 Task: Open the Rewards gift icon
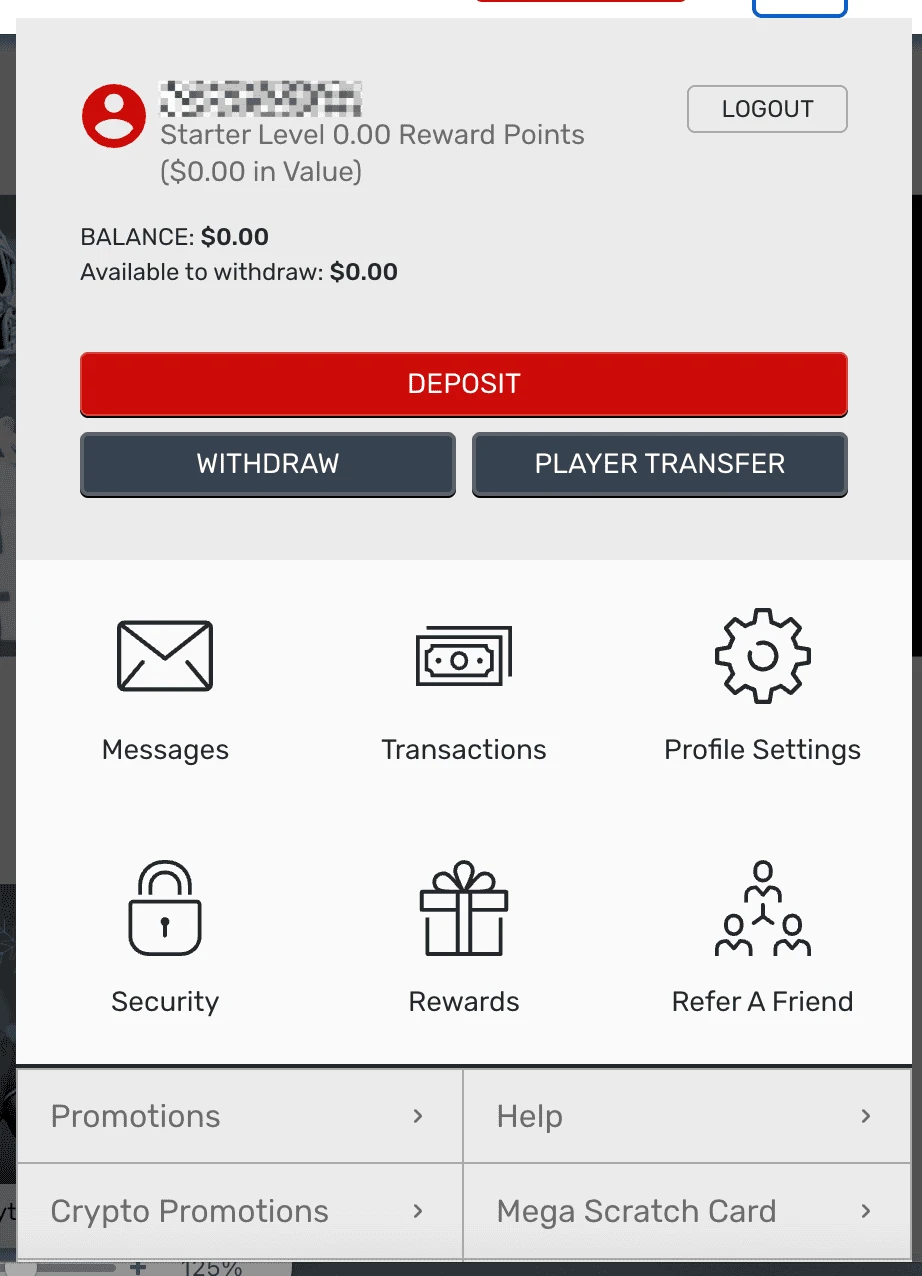click(463, 908)
